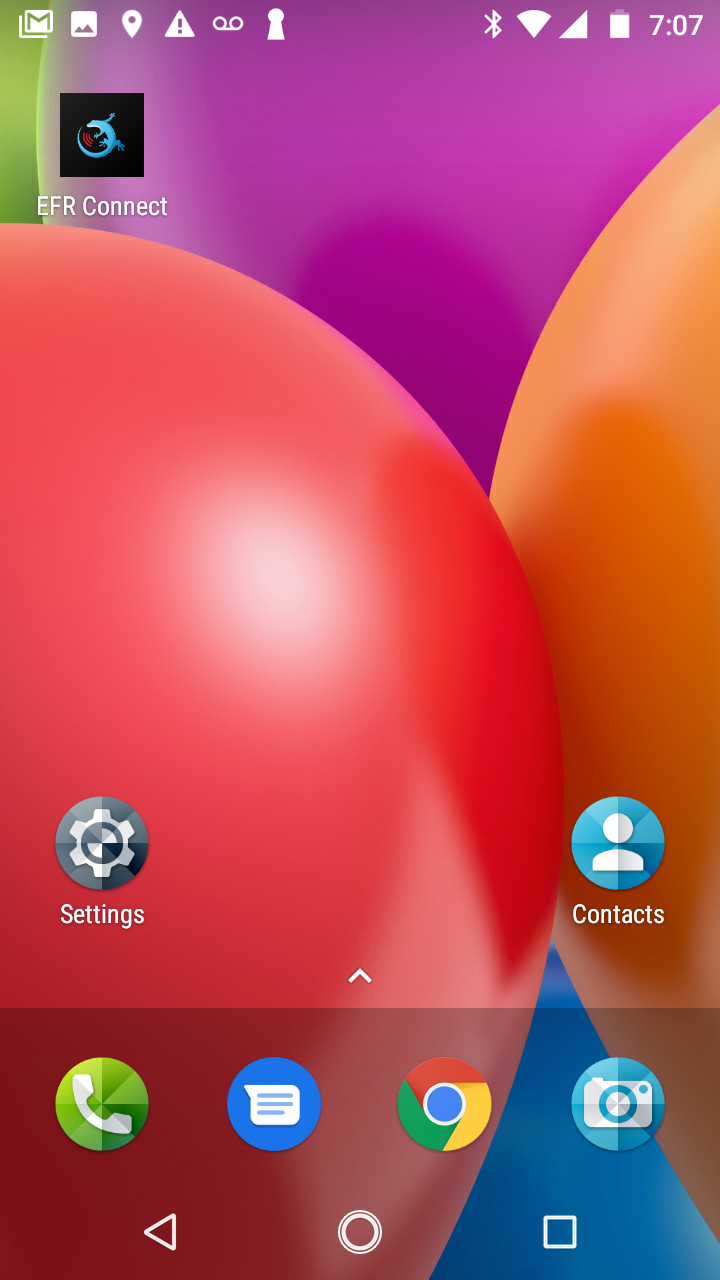Open Recents with the square button
The height and width of the screenshot is (1280, 720).
click(561, 1232)
